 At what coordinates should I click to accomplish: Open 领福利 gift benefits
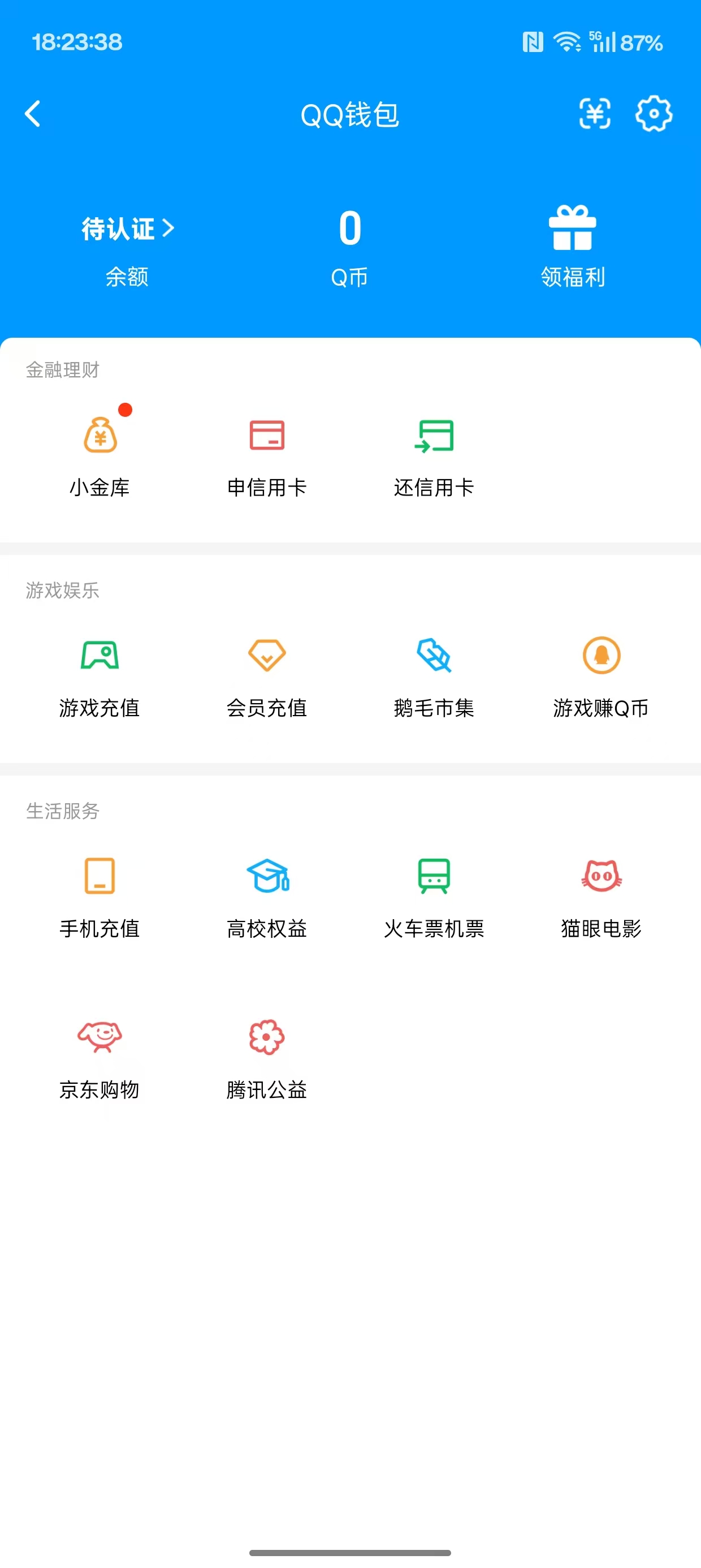[571, 242]
